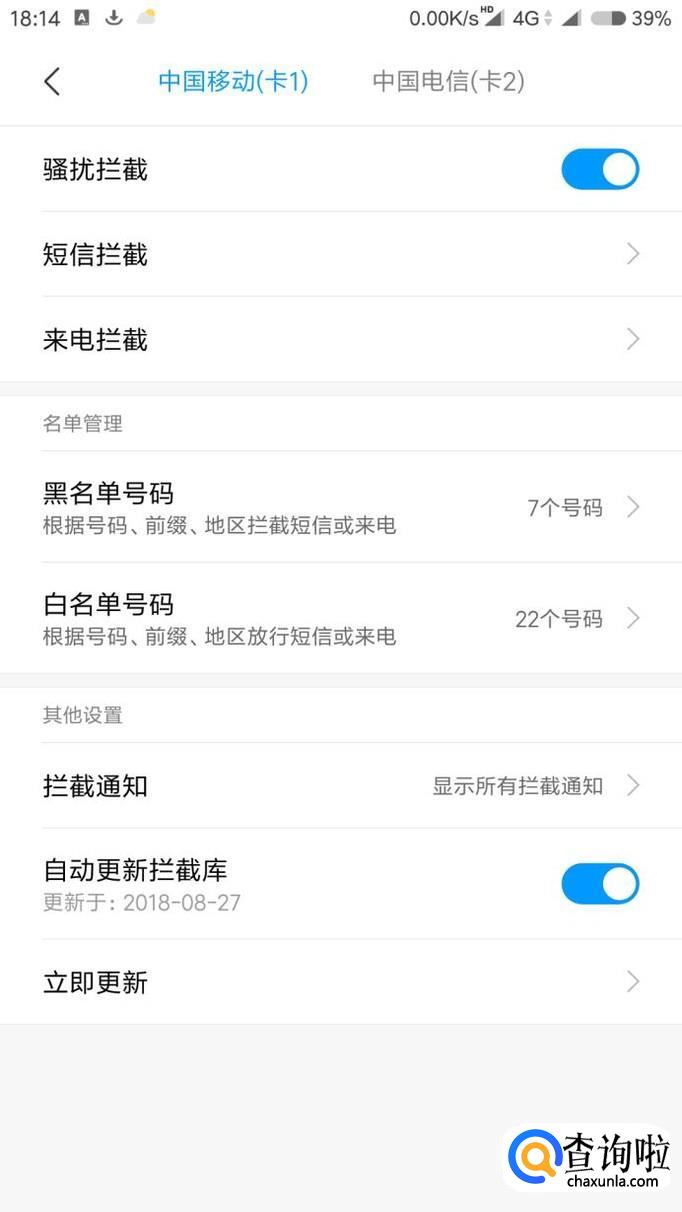Open 短信拦截 settings
Viewport: 682px width, 1212px height.
point(340,255)
